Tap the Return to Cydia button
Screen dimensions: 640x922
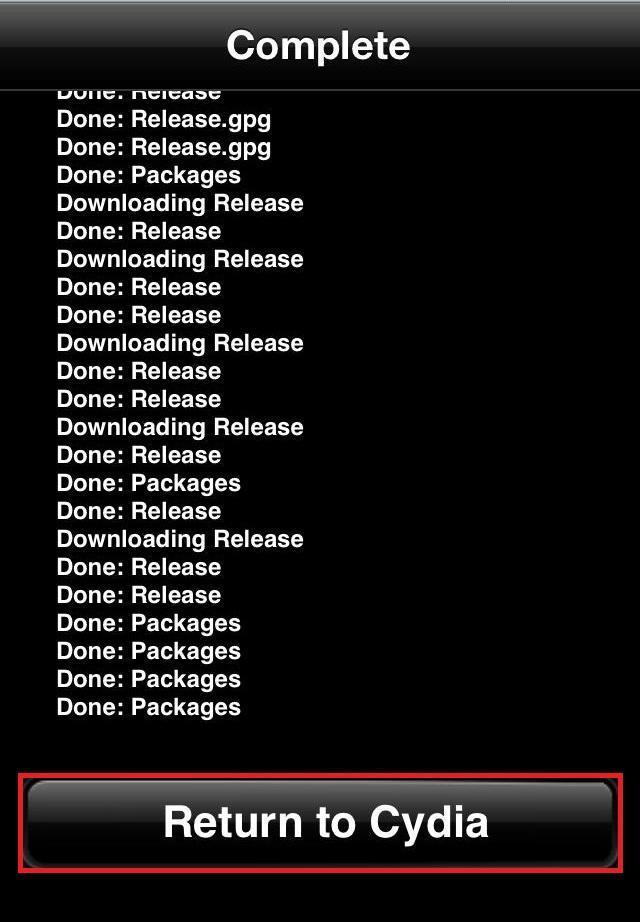[320, 822]
